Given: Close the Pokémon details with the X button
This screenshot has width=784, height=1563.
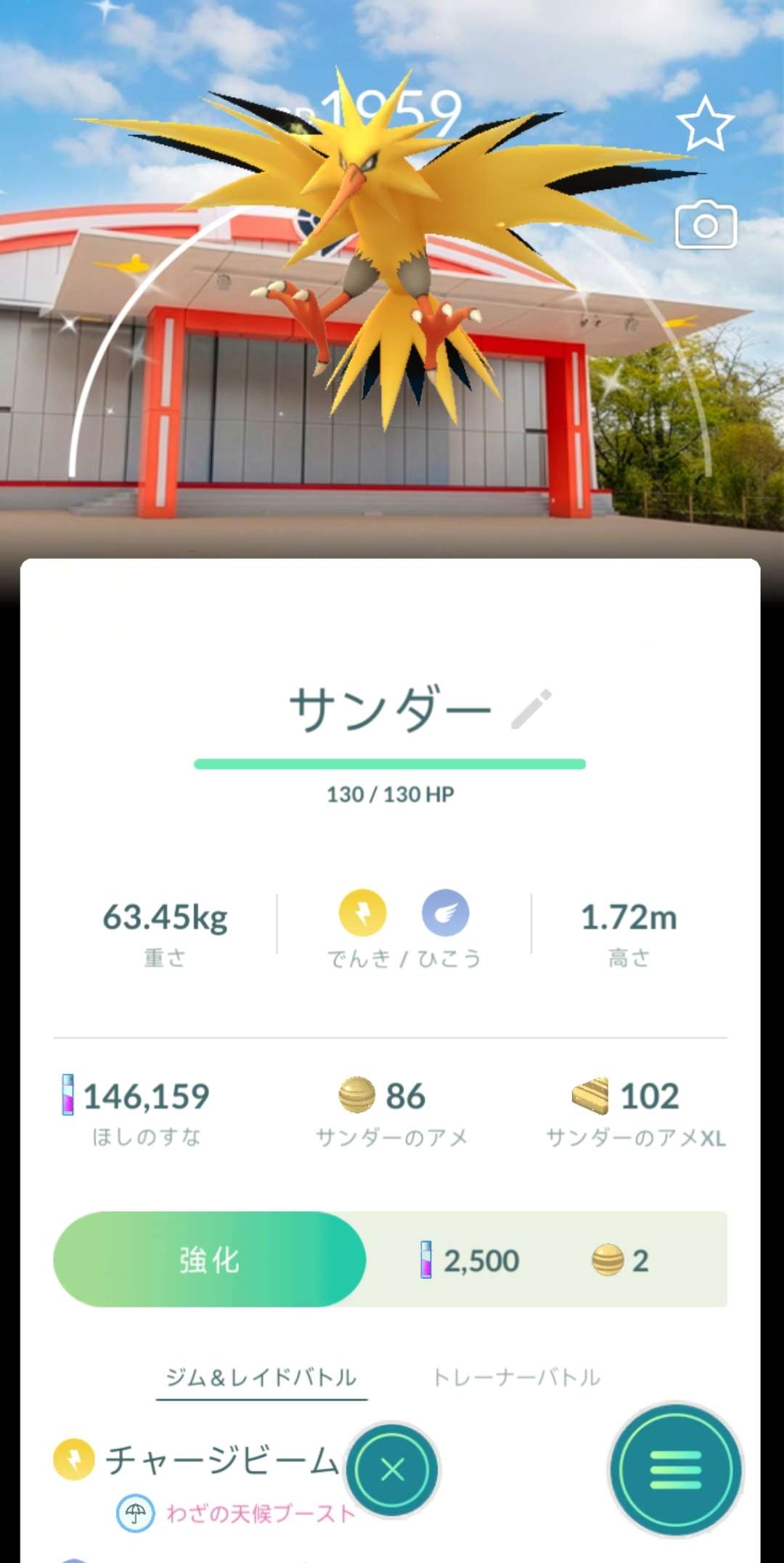Looking at the screenshot, I should pos(393,1470).
